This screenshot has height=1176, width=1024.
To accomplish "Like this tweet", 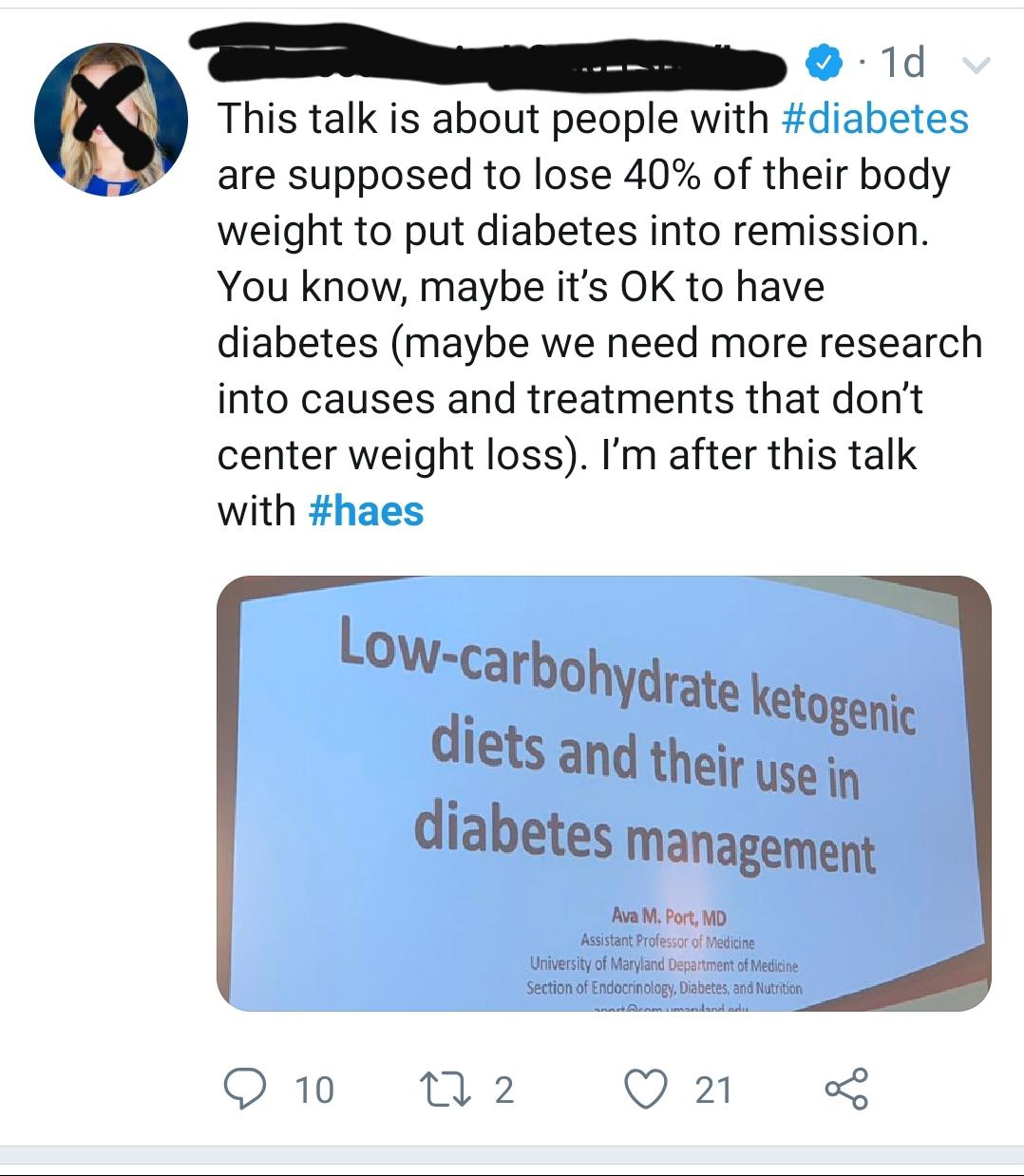I will pyautogui.click(x=646, y=1089).
